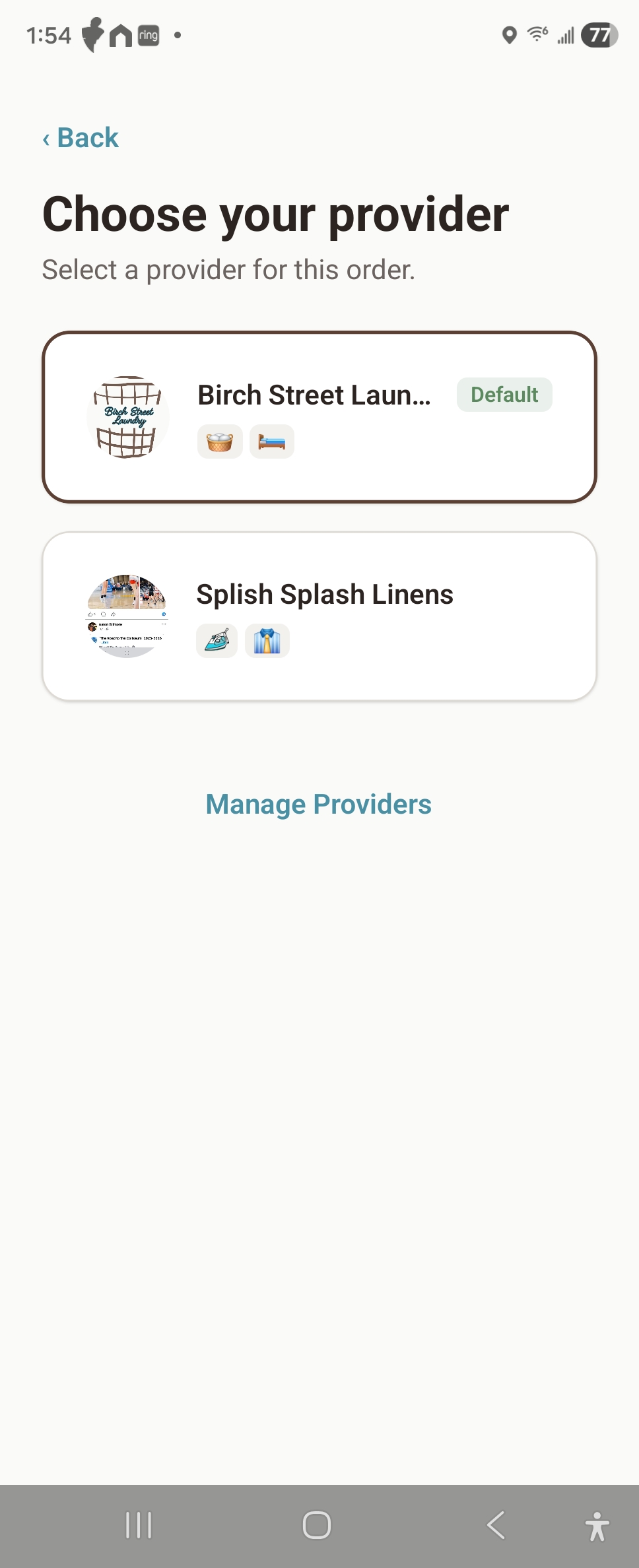Expand the truncated Birch Street Laundry name
The width and height of the screenshot is (639, 1568).
coord(314,394)
